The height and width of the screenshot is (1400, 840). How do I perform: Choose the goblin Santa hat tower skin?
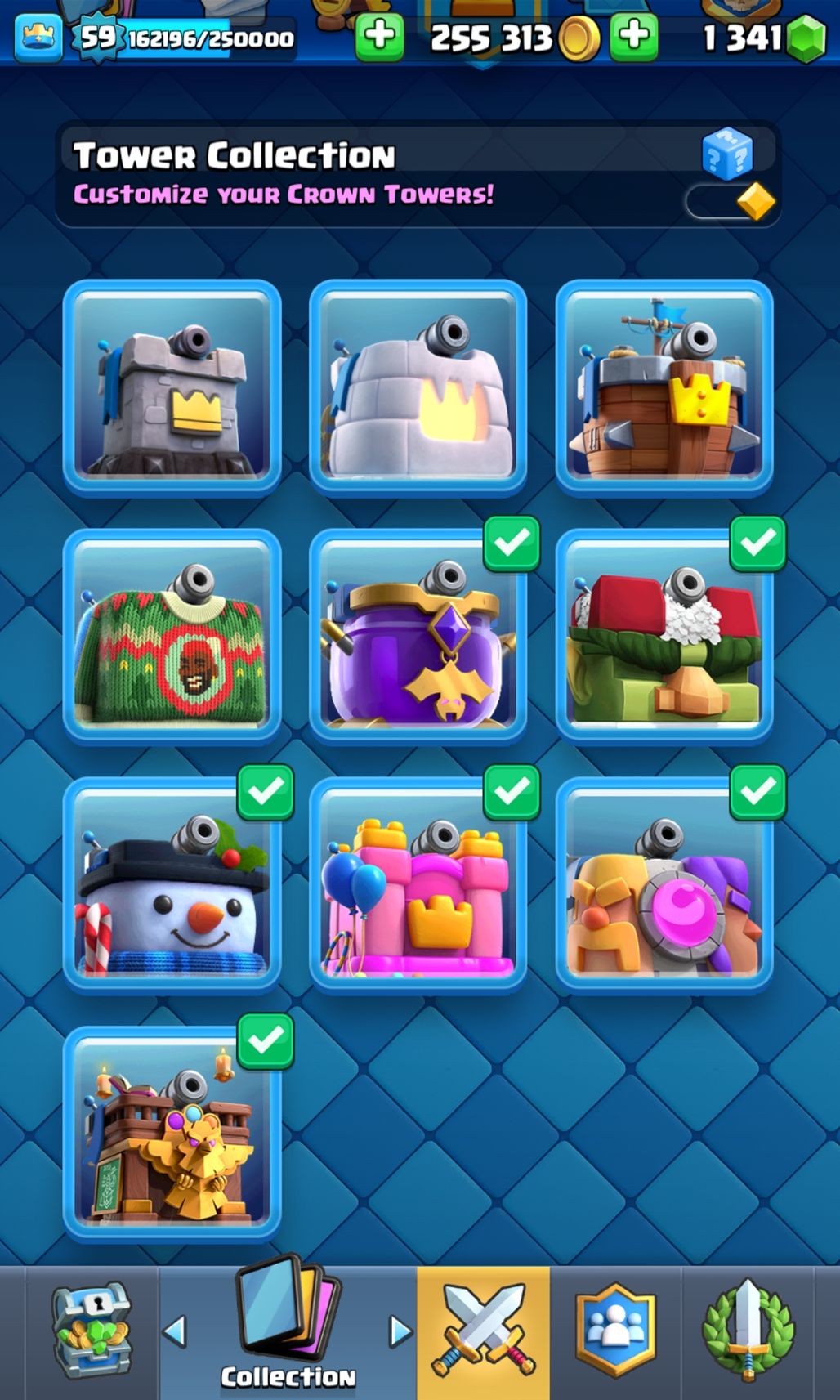[664, 637]
